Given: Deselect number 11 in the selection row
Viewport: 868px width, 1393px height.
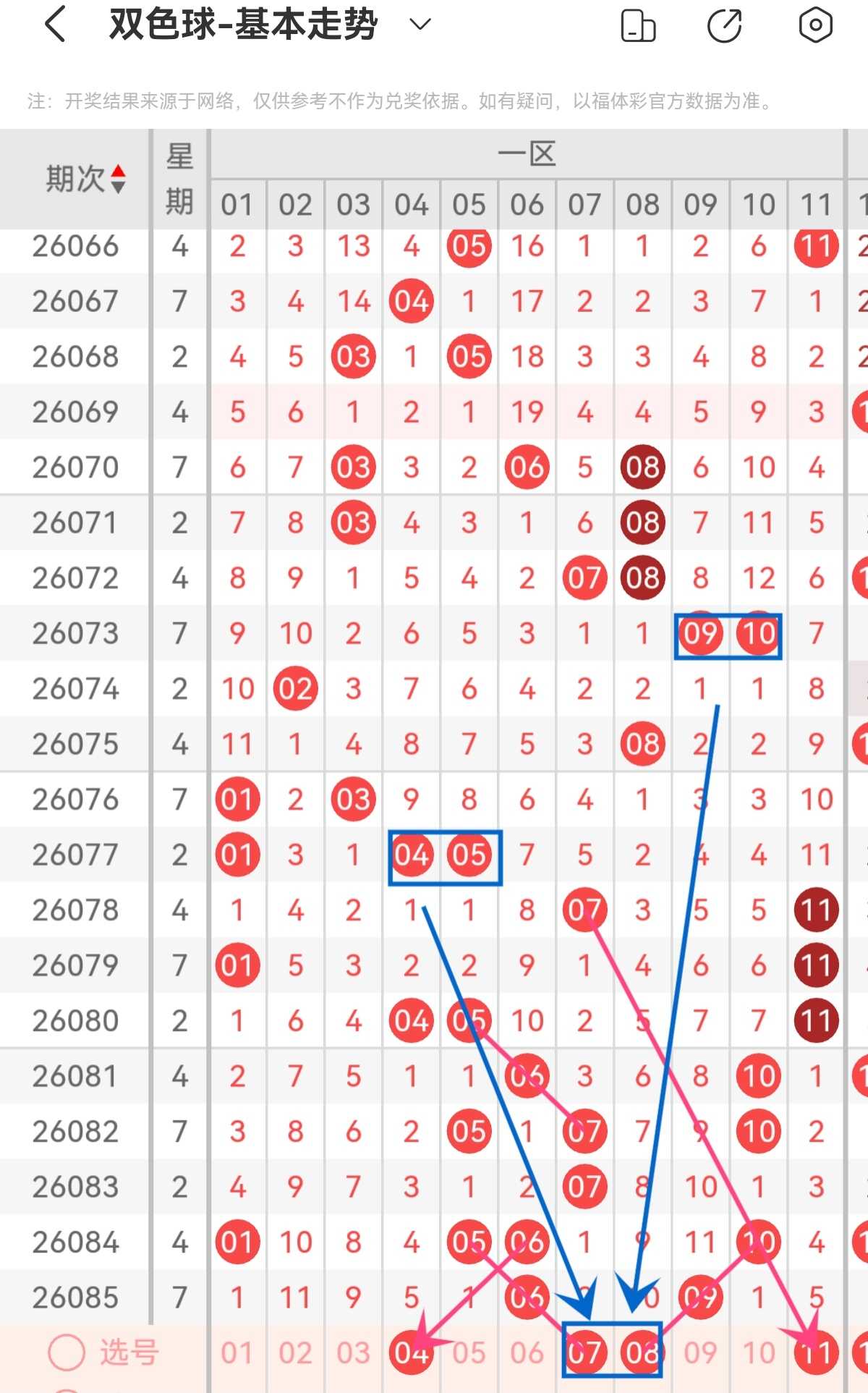Looking at the screenshot, I should (816, 1352).
